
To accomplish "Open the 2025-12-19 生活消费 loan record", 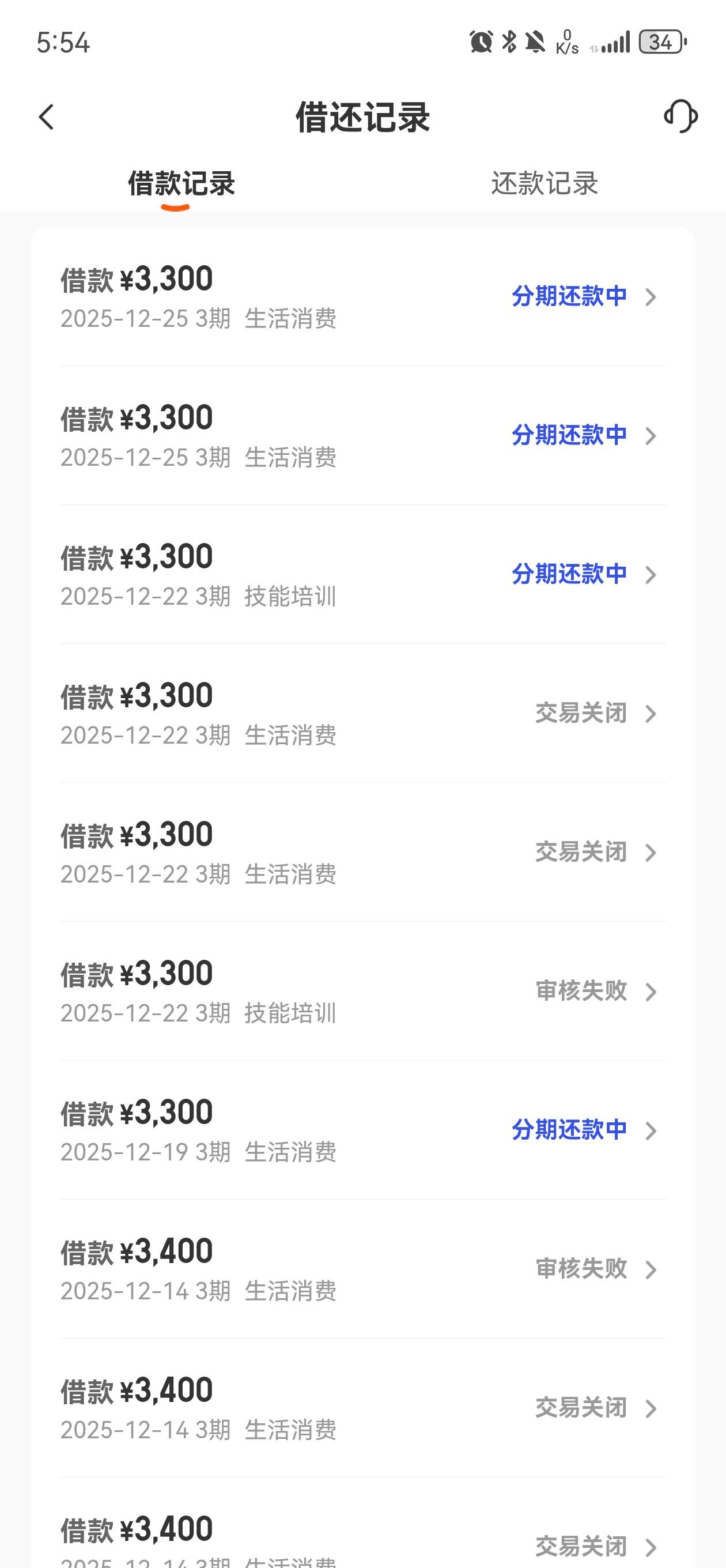I will [362, 1130].
